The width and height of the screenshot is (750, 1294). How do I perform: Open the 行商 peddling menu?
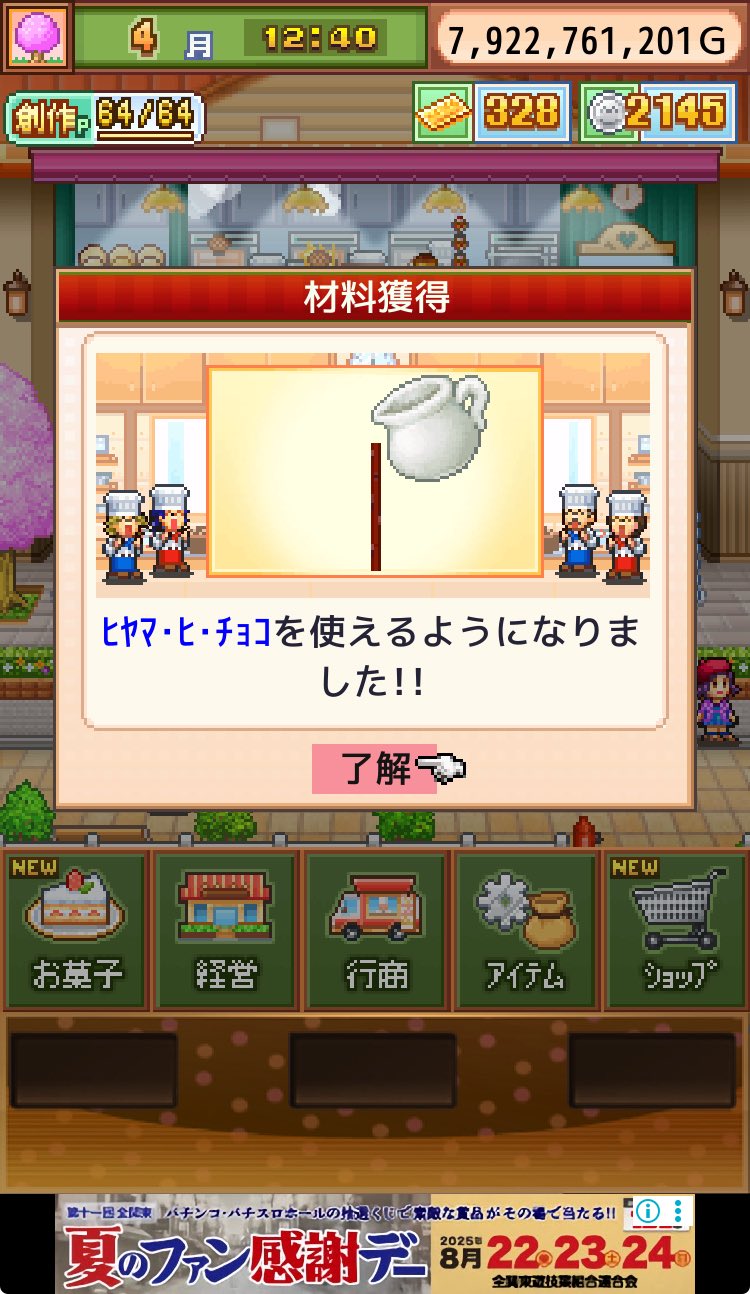(377, 930)
